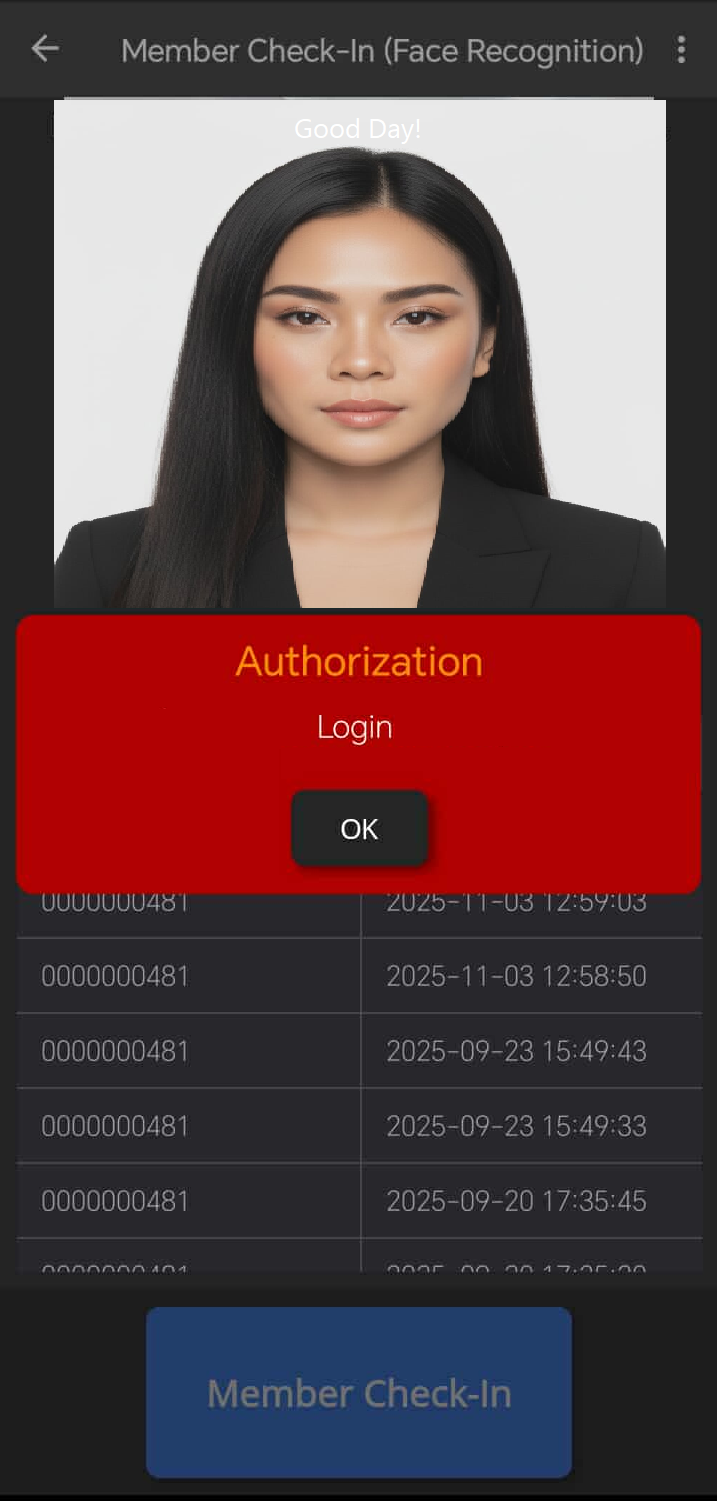The image size is (717, 1501).
Task: Open the three-dot overflow menu
Action: (x=681, y=49)
